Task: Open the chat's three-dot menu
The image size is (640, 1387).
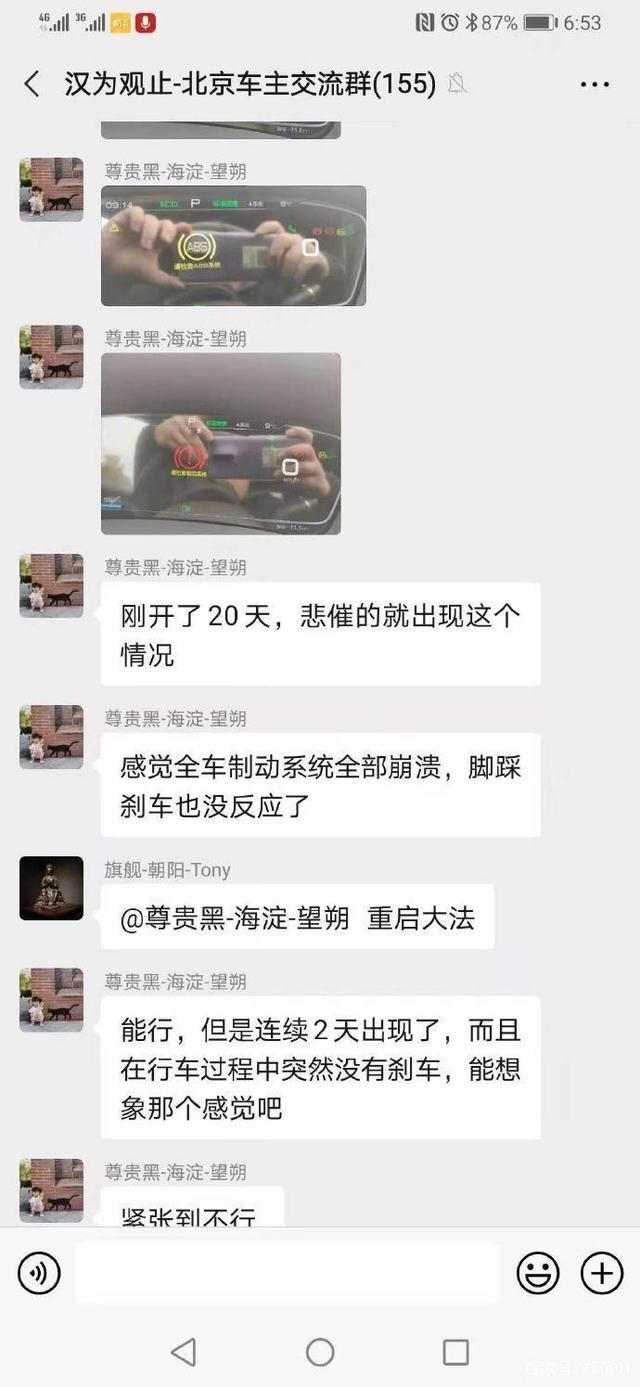Action: (594, 85)
